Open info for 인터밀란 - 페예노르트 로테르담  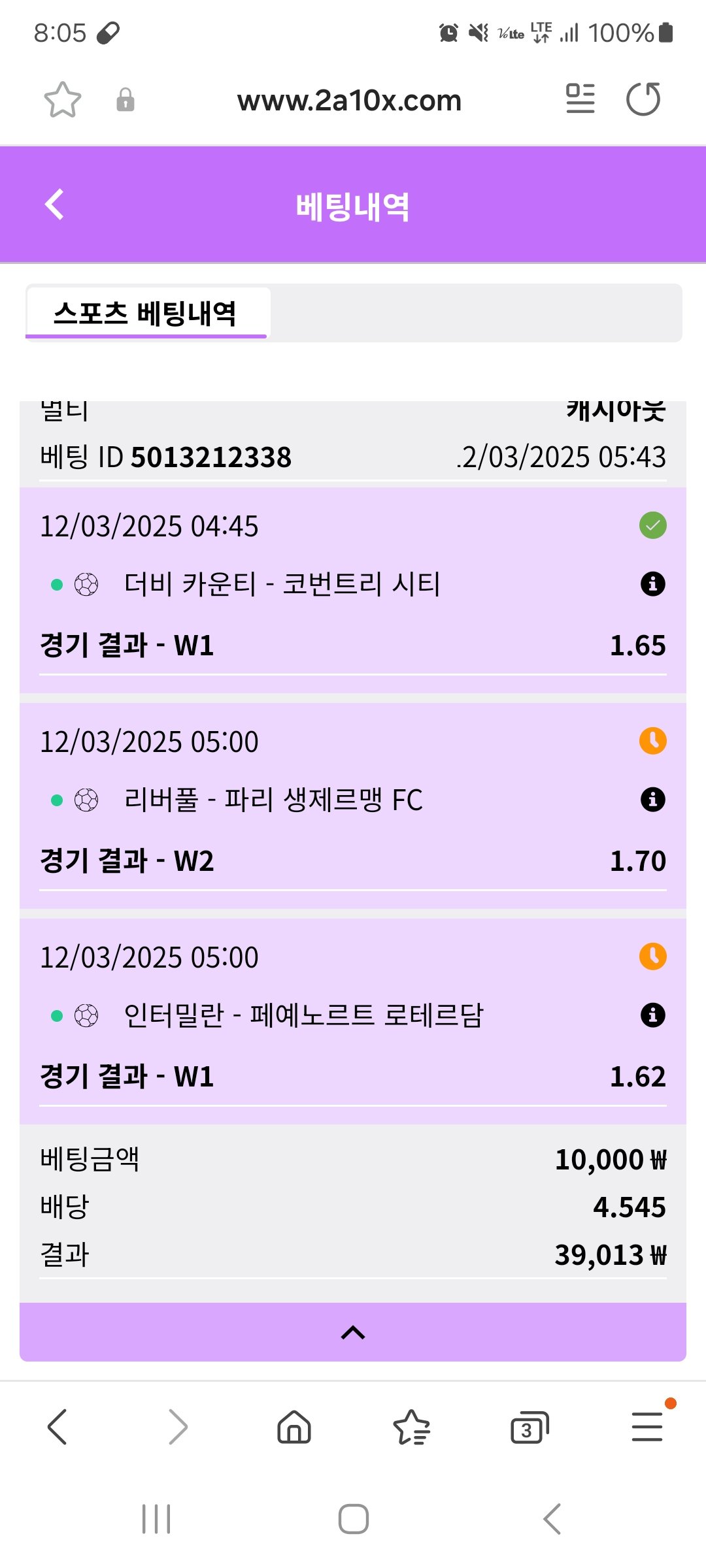point(652,1015)
